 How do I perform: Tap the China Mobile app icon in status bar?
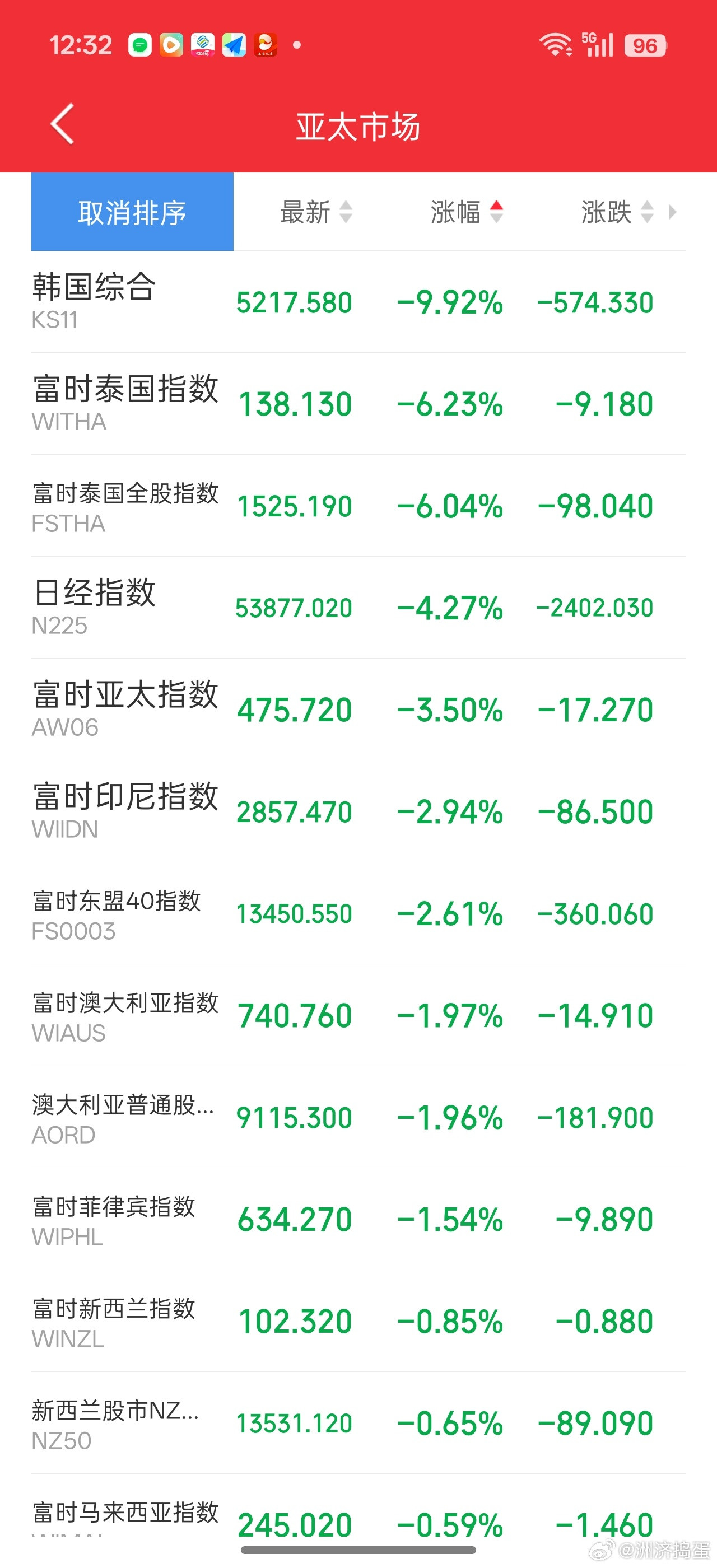tap(202, 44)
